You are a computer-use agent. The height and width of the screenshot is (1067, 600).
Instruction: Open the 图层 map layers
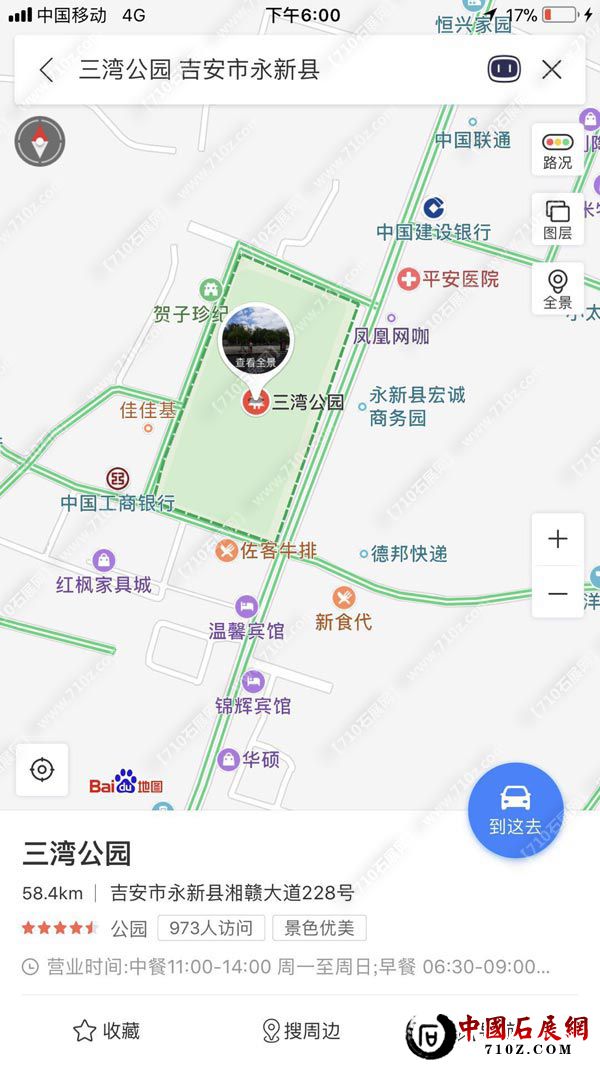click(557, 219)
